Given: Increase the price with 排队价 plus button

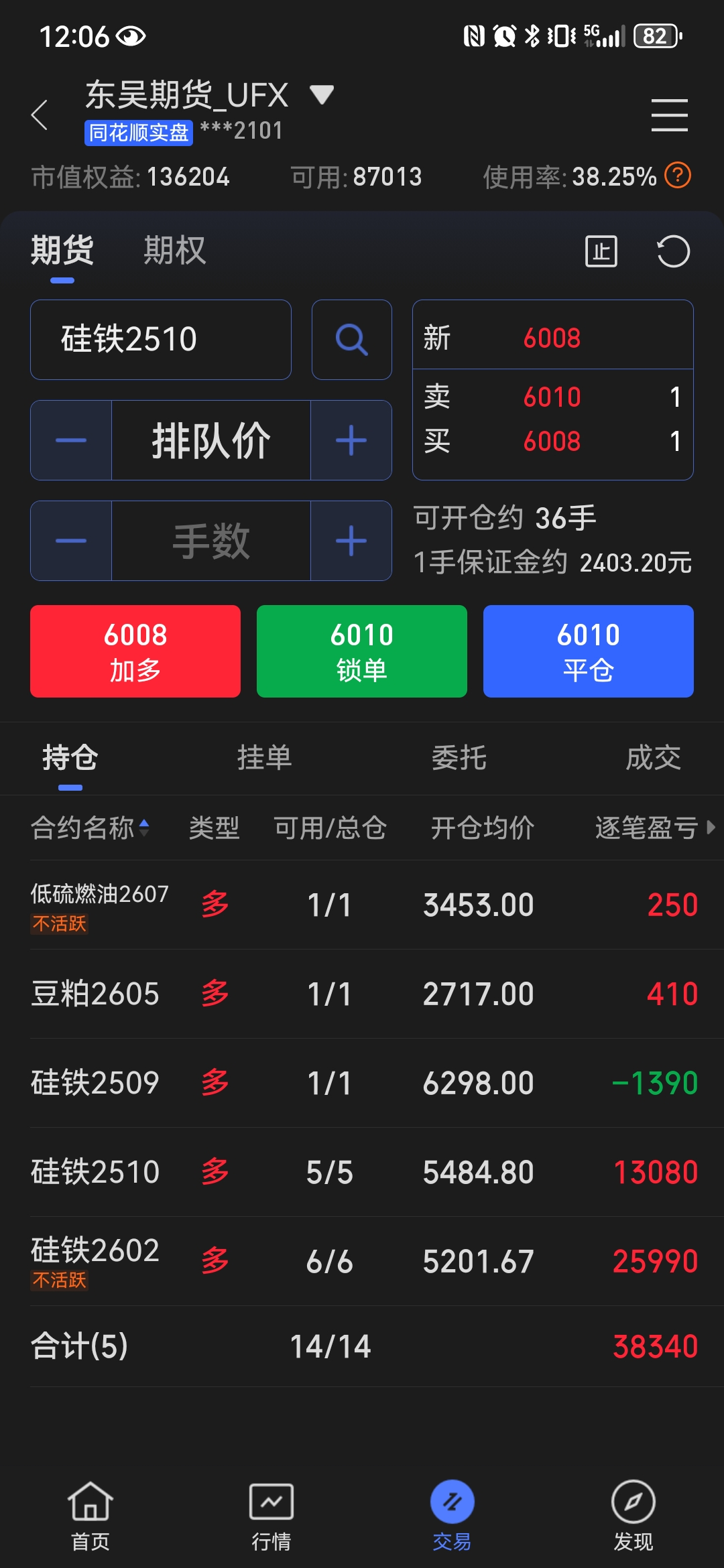Looking at the screenshot, I should 351,440.
